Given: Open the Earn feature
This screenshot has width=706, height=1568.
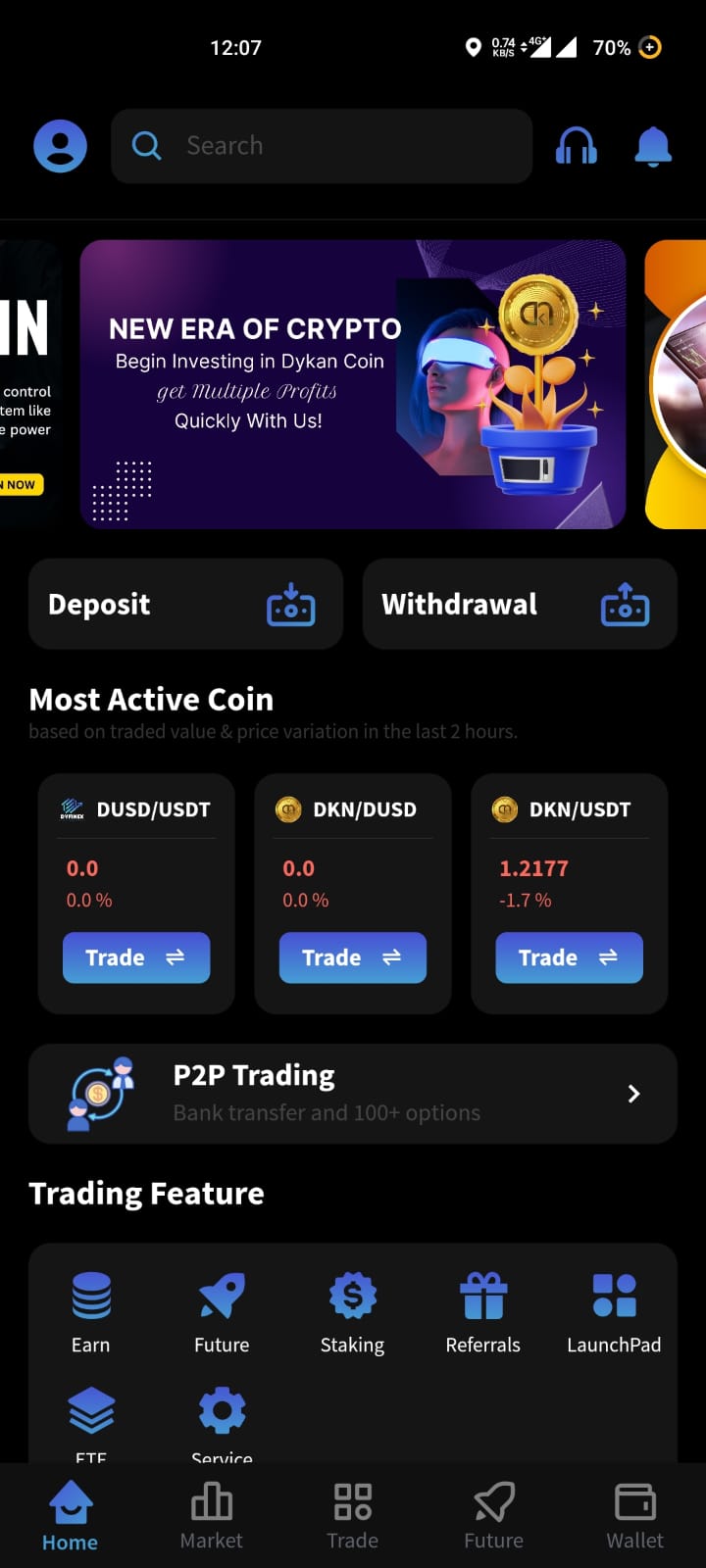Looking at the screenshot, I should click(91, 1311).
